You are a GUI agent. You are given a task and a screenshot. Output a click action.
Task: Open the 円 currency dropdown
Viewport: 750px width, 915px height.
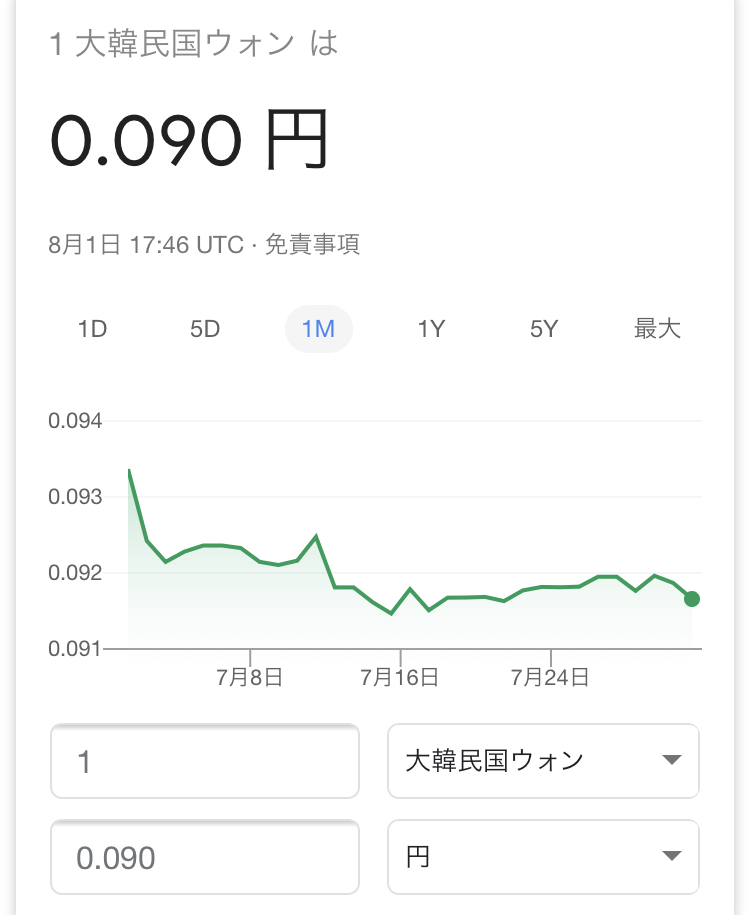click(543, 858)
